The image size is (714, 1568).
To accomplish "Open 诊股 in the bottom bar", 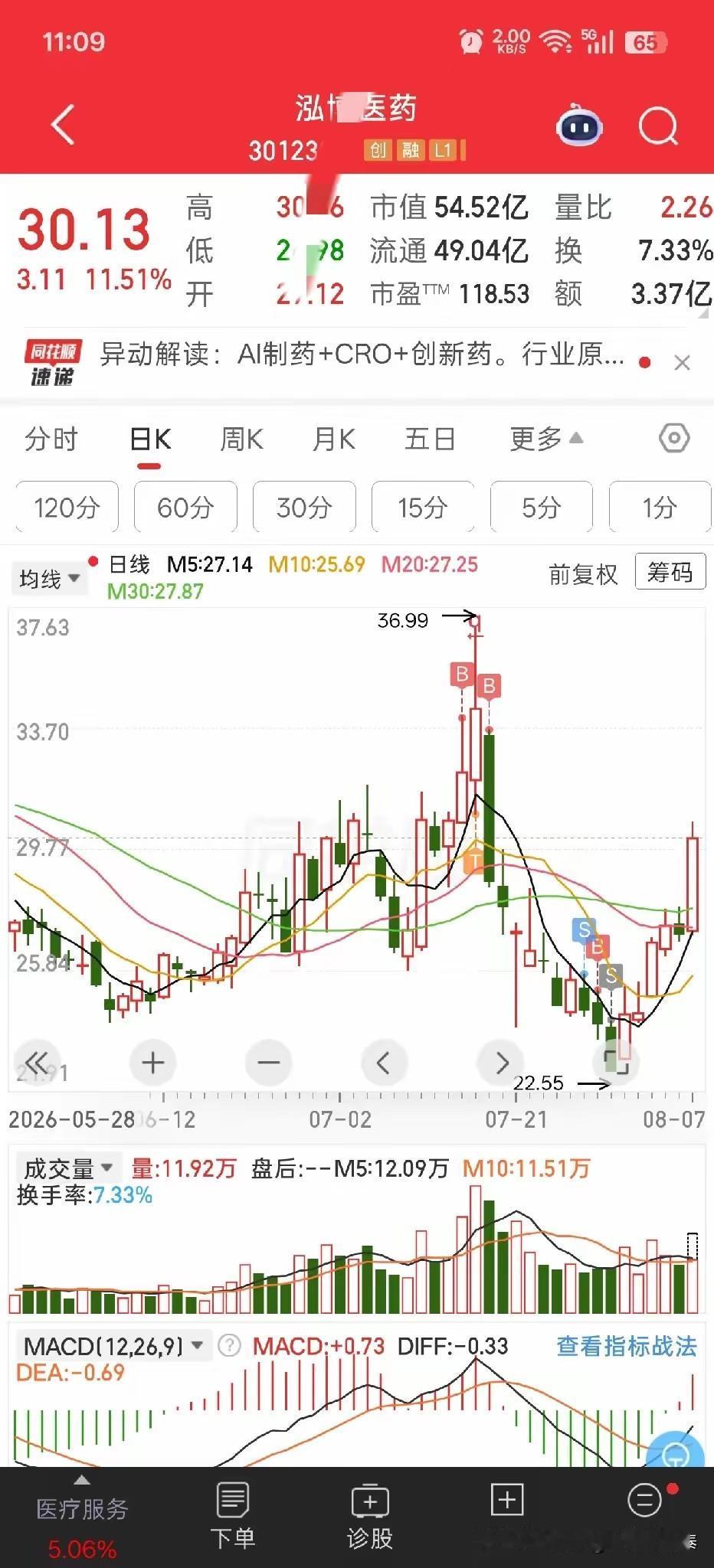I will click(x=370, y=1516).
